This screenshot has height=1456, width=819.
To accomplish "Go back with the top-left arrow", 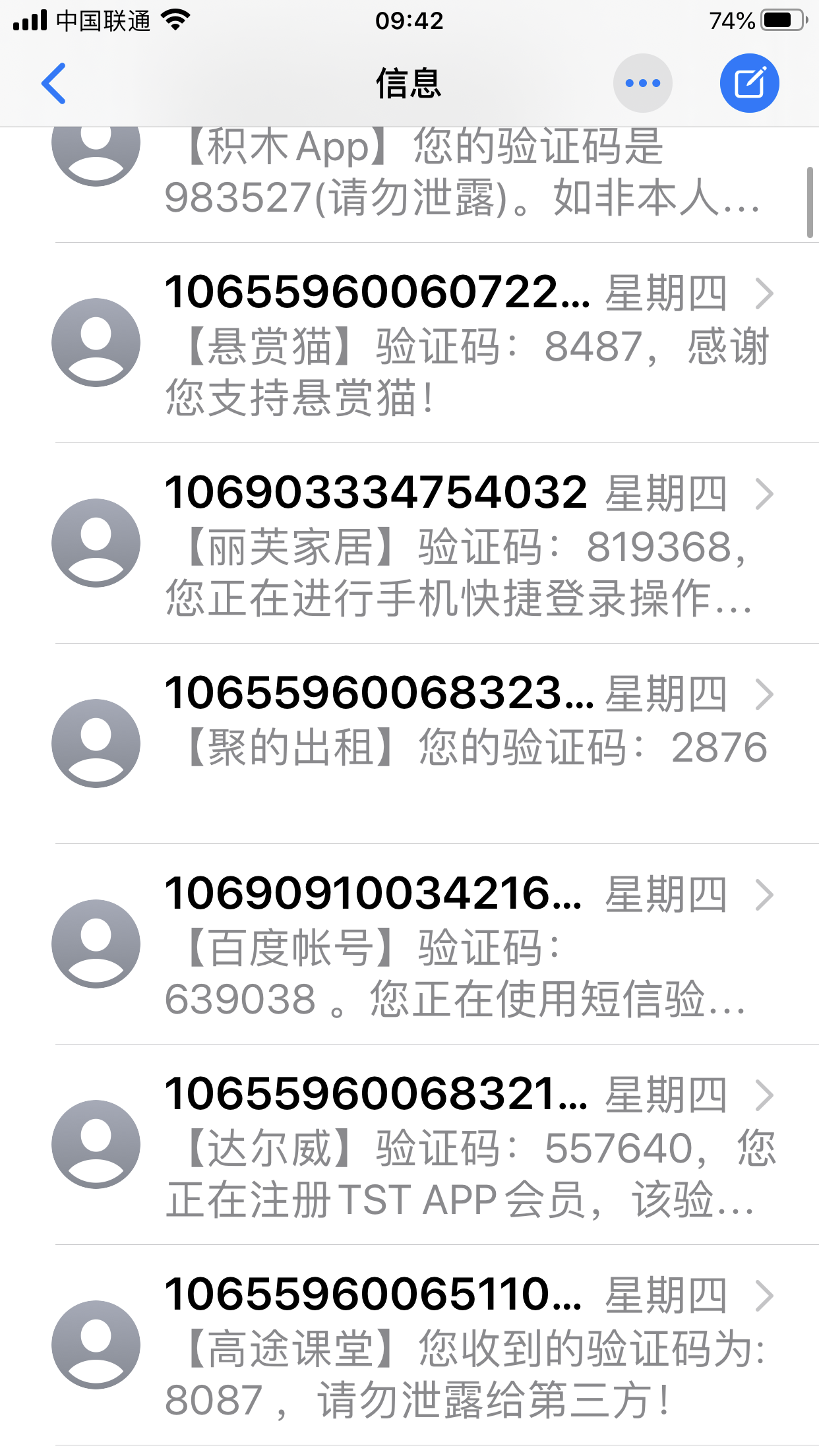I will (53, 83).
